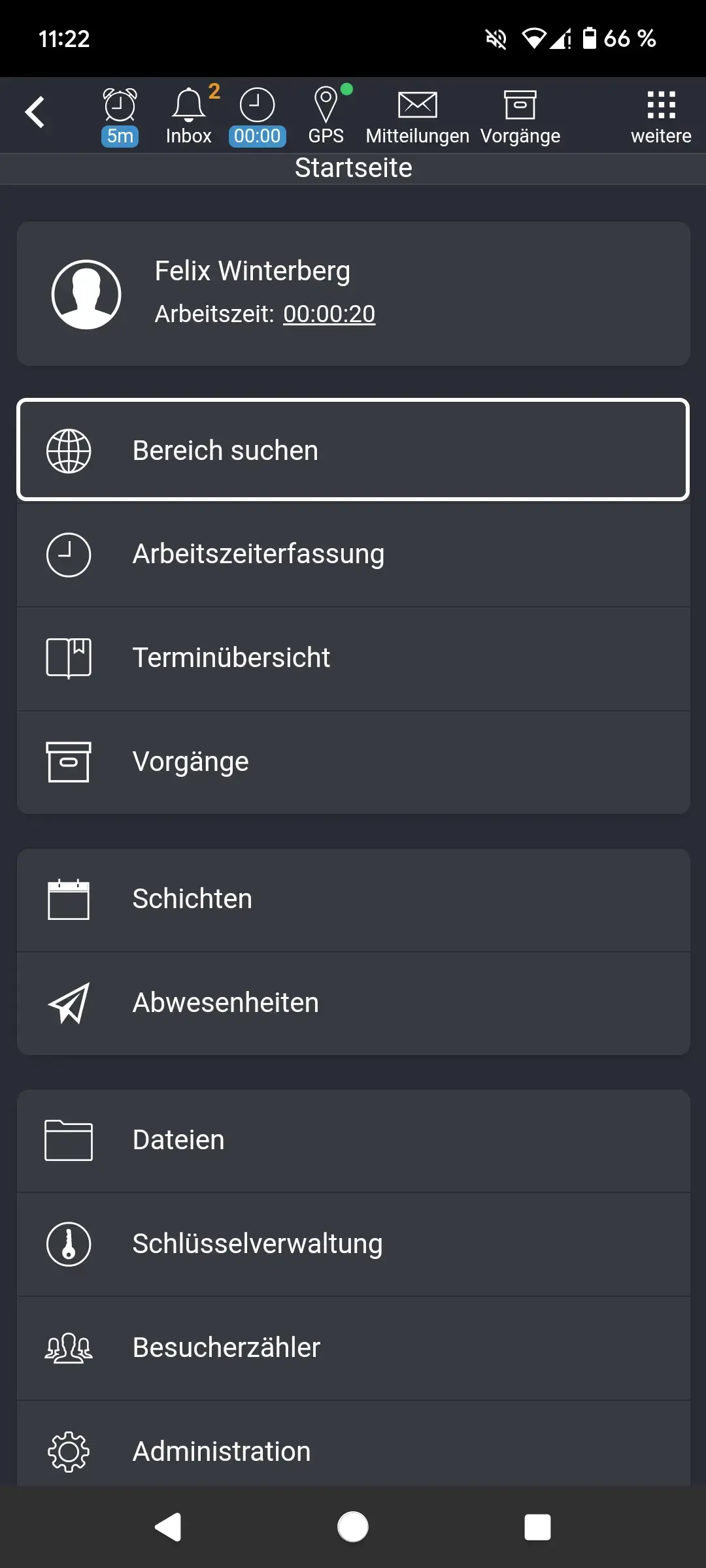Open Mitteilungen via the envelope icon
This screenshot has height=1568, width=706.
[418, 103]
